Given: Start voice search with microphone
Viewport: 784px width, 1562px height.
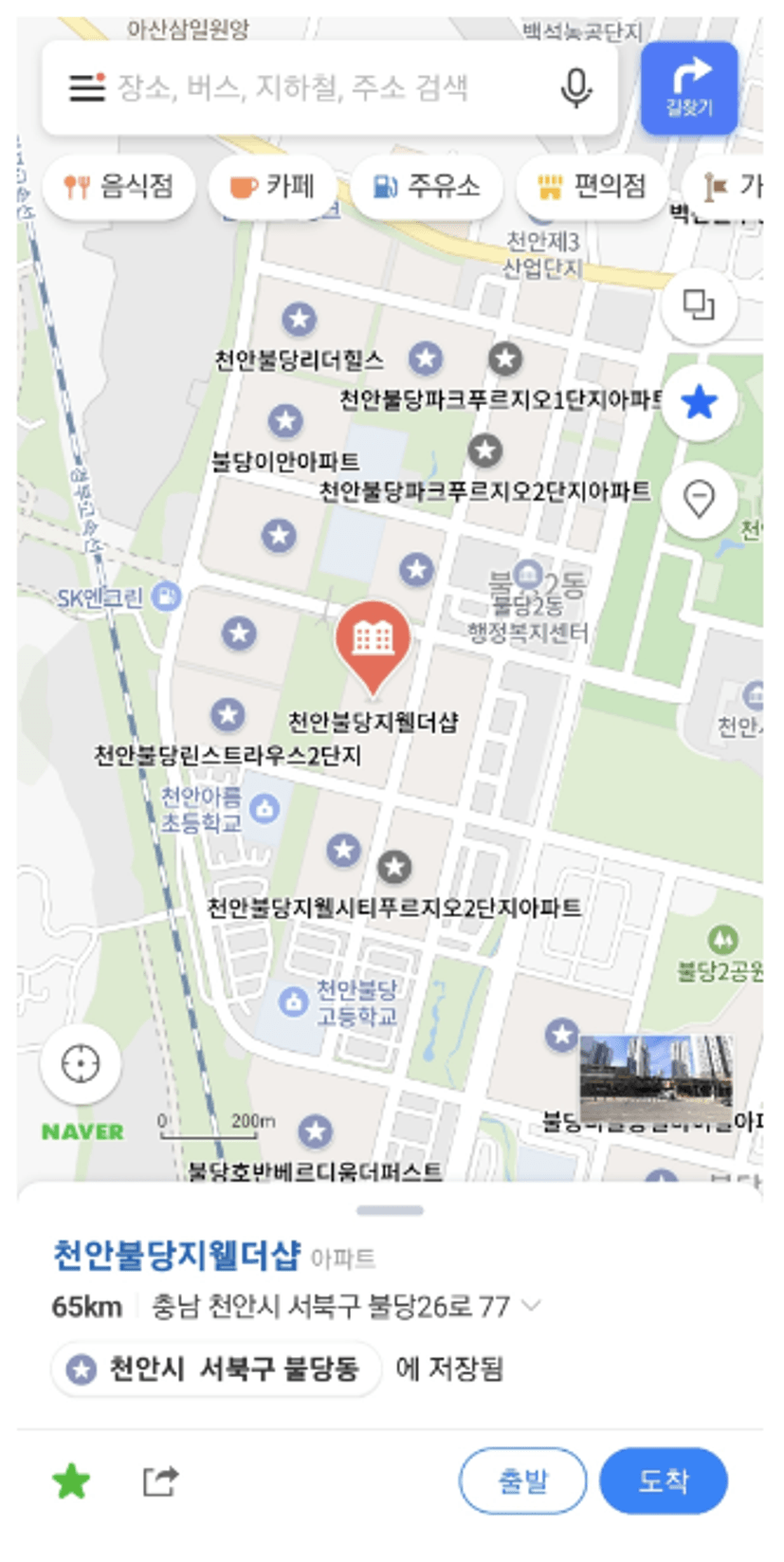Looking at the screenshot, I should (576, 88).
